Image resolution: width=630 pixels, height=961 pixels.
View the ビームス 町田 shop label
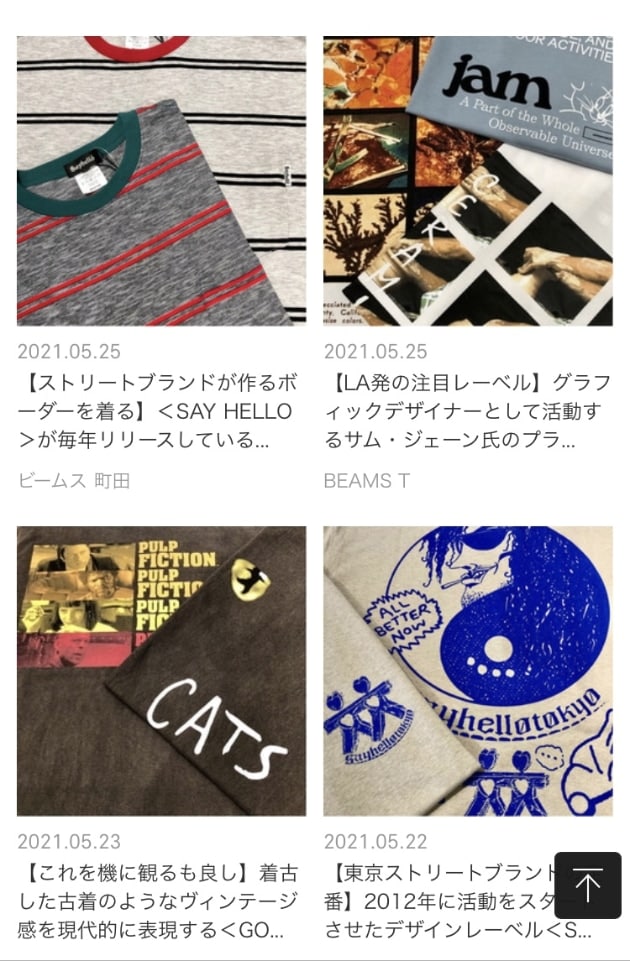tap(74, 481)
